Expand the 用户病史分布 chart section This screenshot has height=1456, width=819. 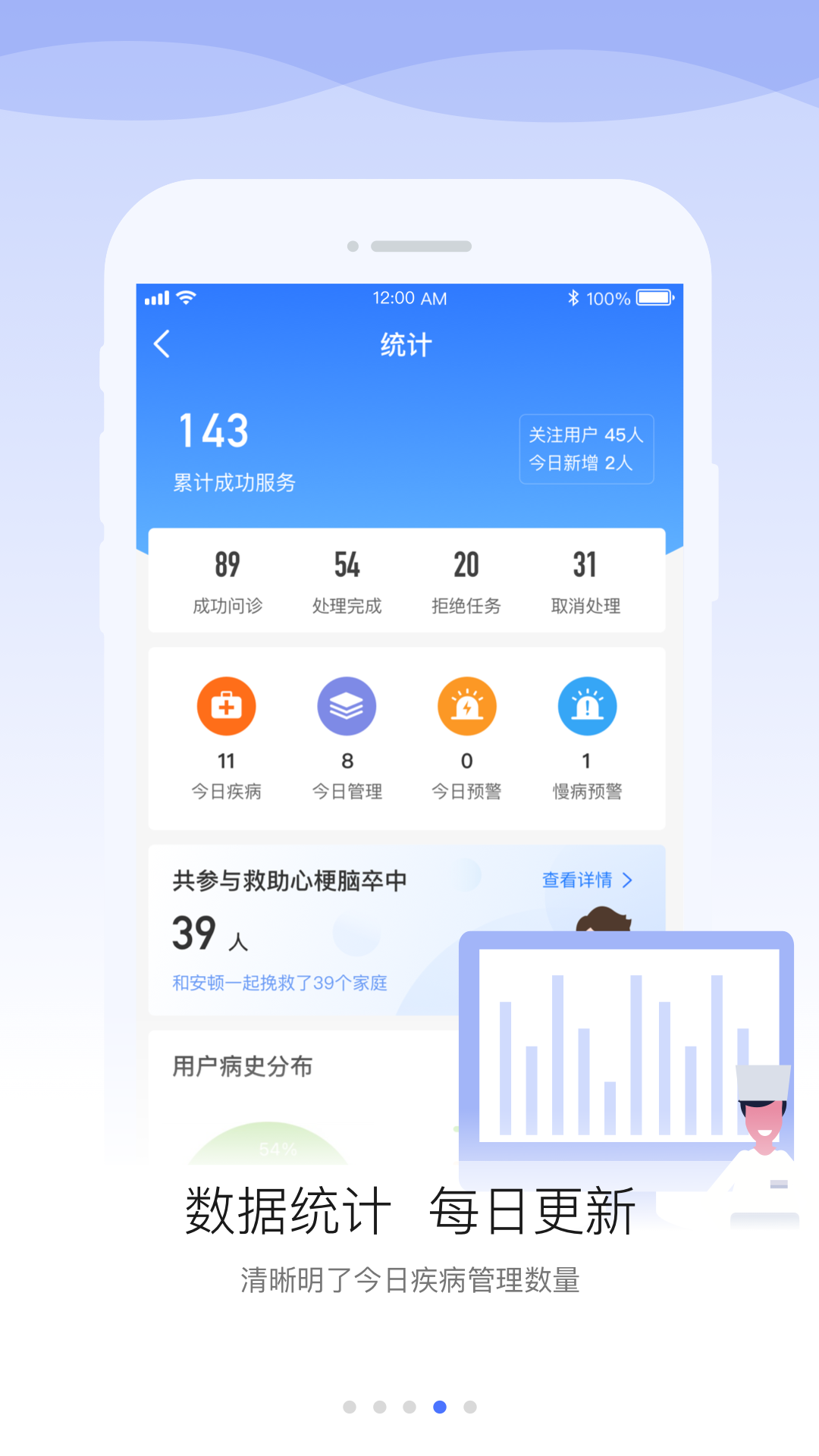tap(243, 1066)
